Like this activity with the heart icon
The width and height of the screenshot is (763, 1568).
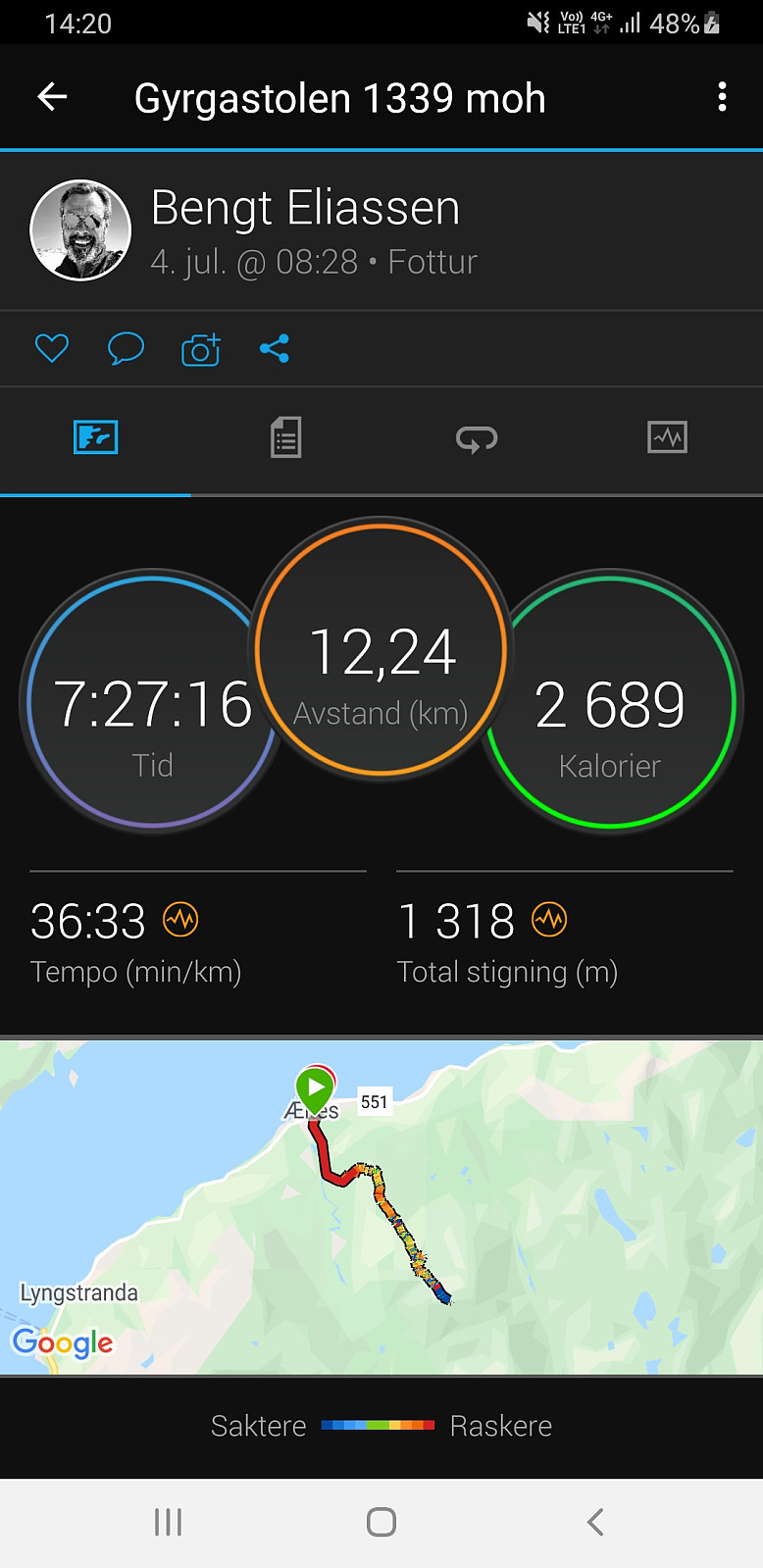click(52, 348)
